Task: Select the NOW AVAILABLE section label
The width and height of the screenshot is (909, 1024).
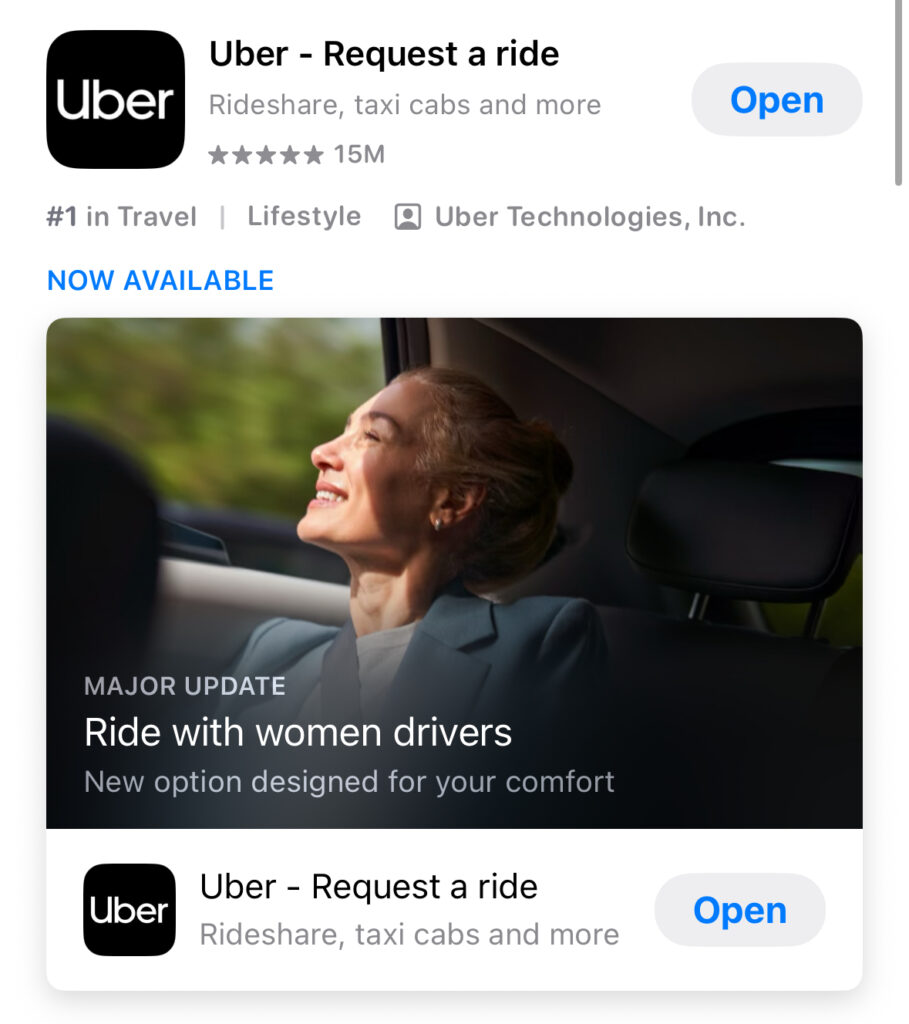Action: (x=160, y=280)
